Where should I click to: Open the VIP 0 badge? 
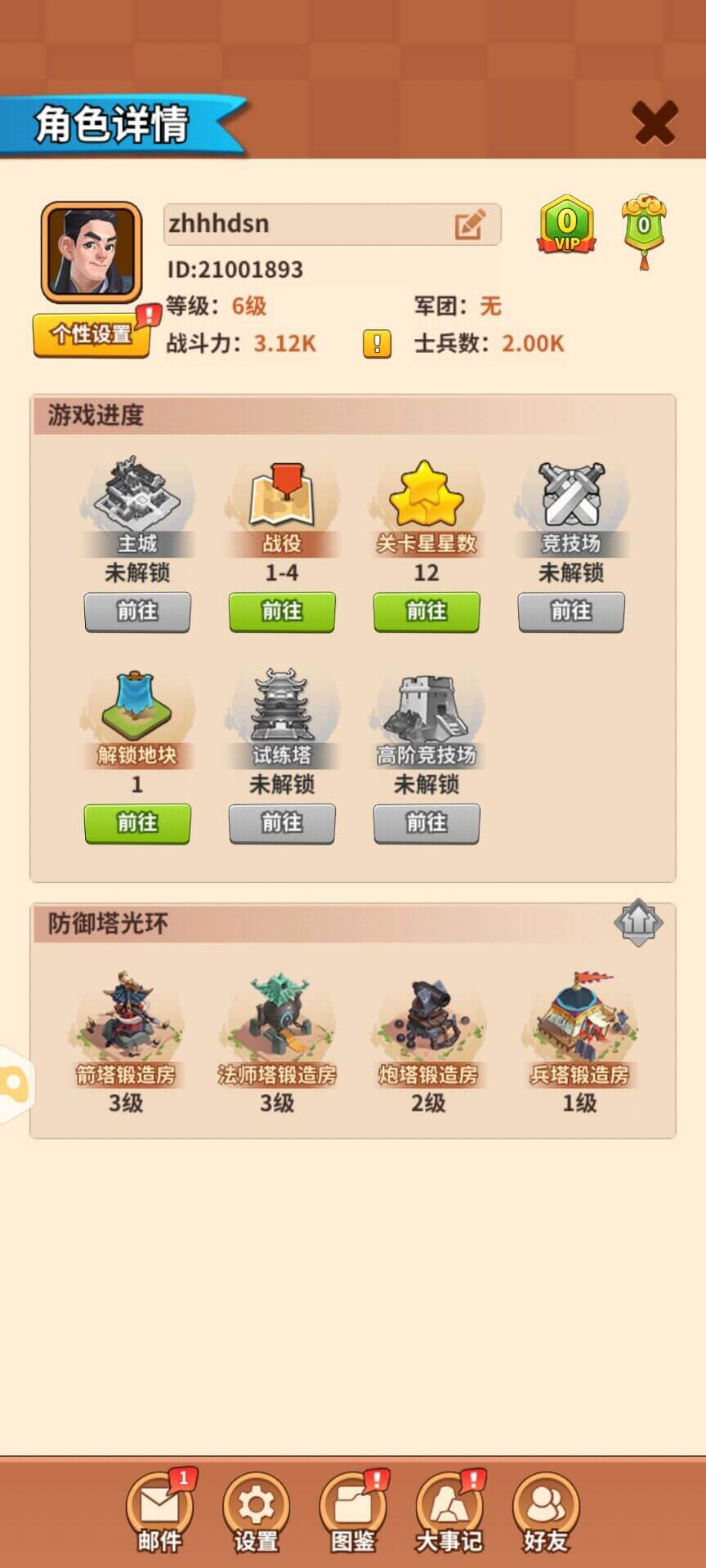(x=566, y=223)
